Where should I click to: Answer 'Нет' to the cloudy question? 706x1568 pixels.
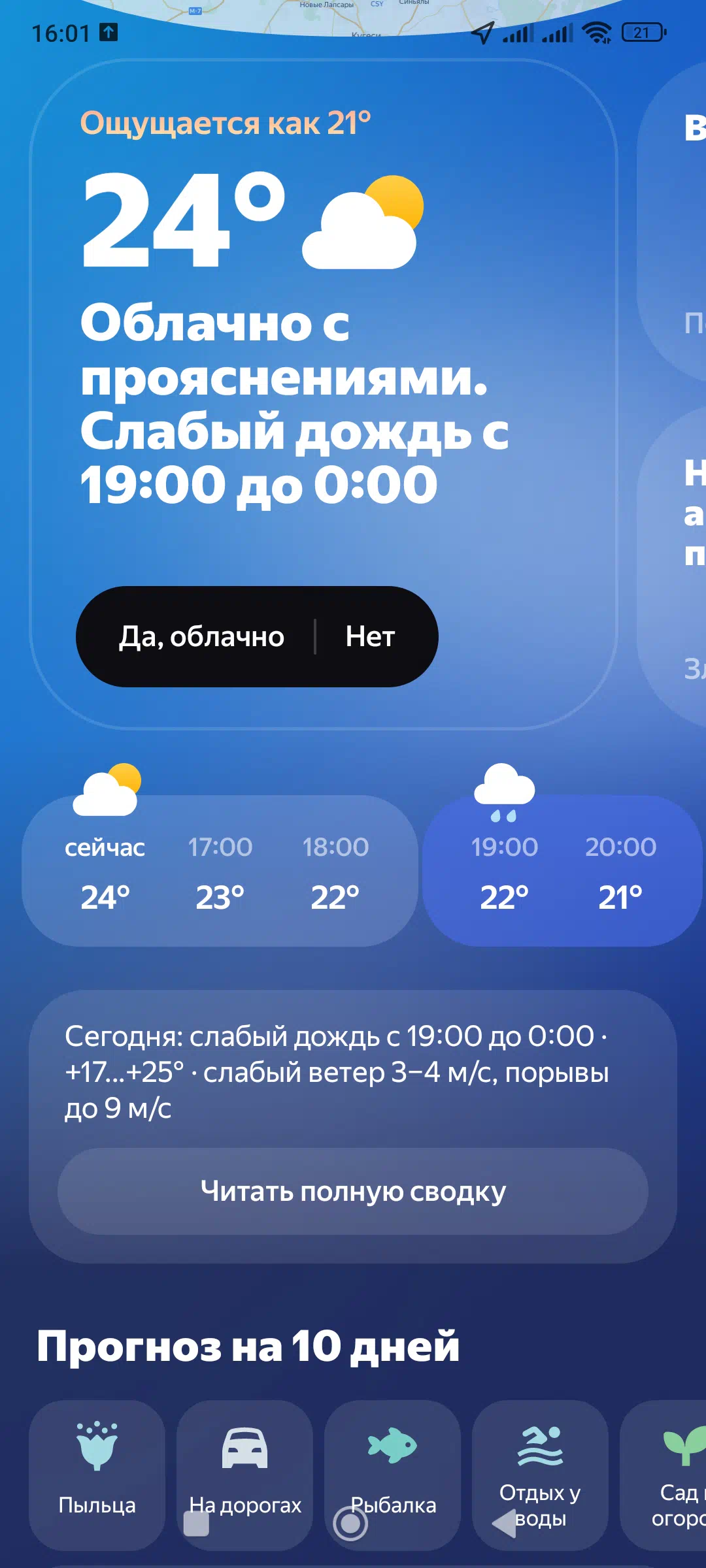pos(371,636)
